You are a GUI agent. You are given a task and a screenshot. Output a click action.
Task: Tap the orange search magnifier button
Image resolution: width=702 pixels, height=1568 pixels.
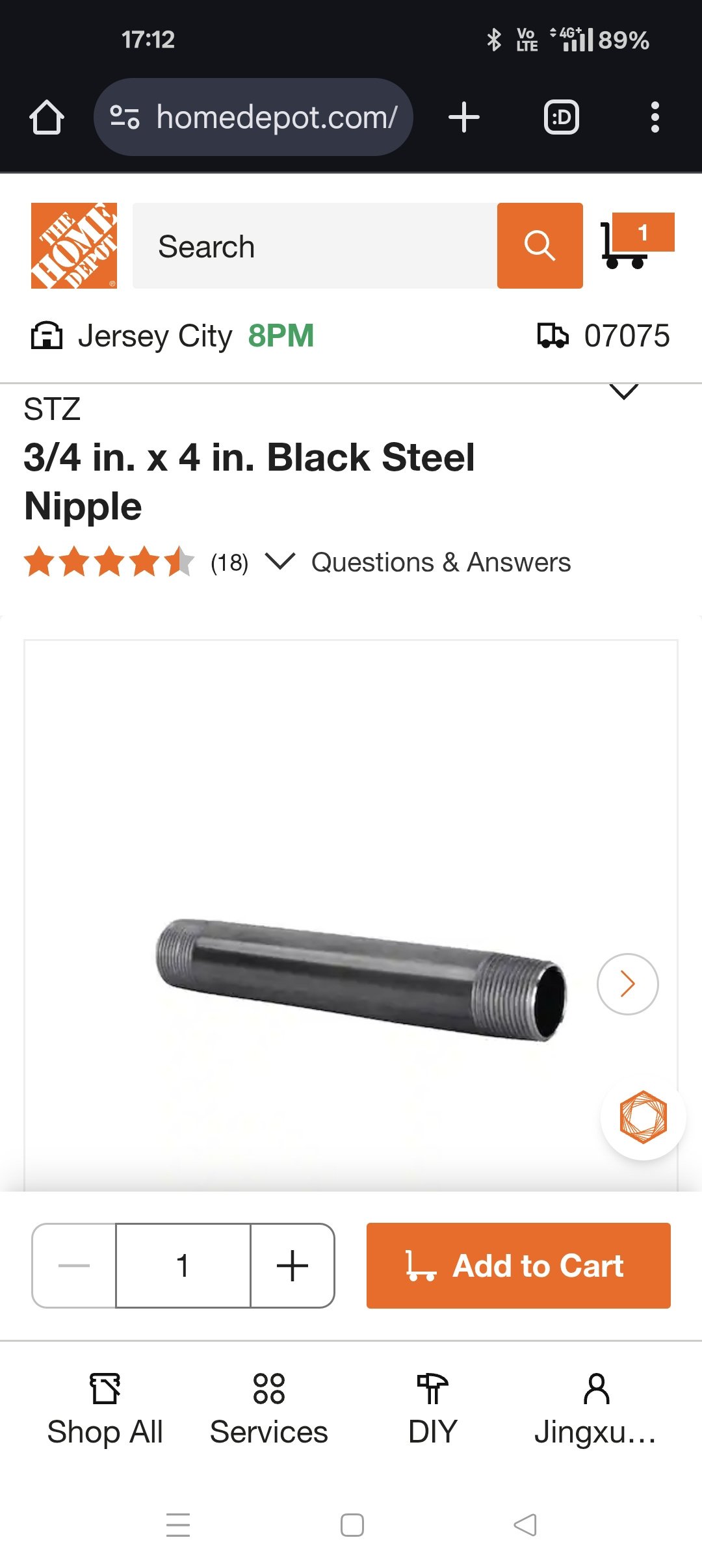pyautogui.click(x=539, y=246)
